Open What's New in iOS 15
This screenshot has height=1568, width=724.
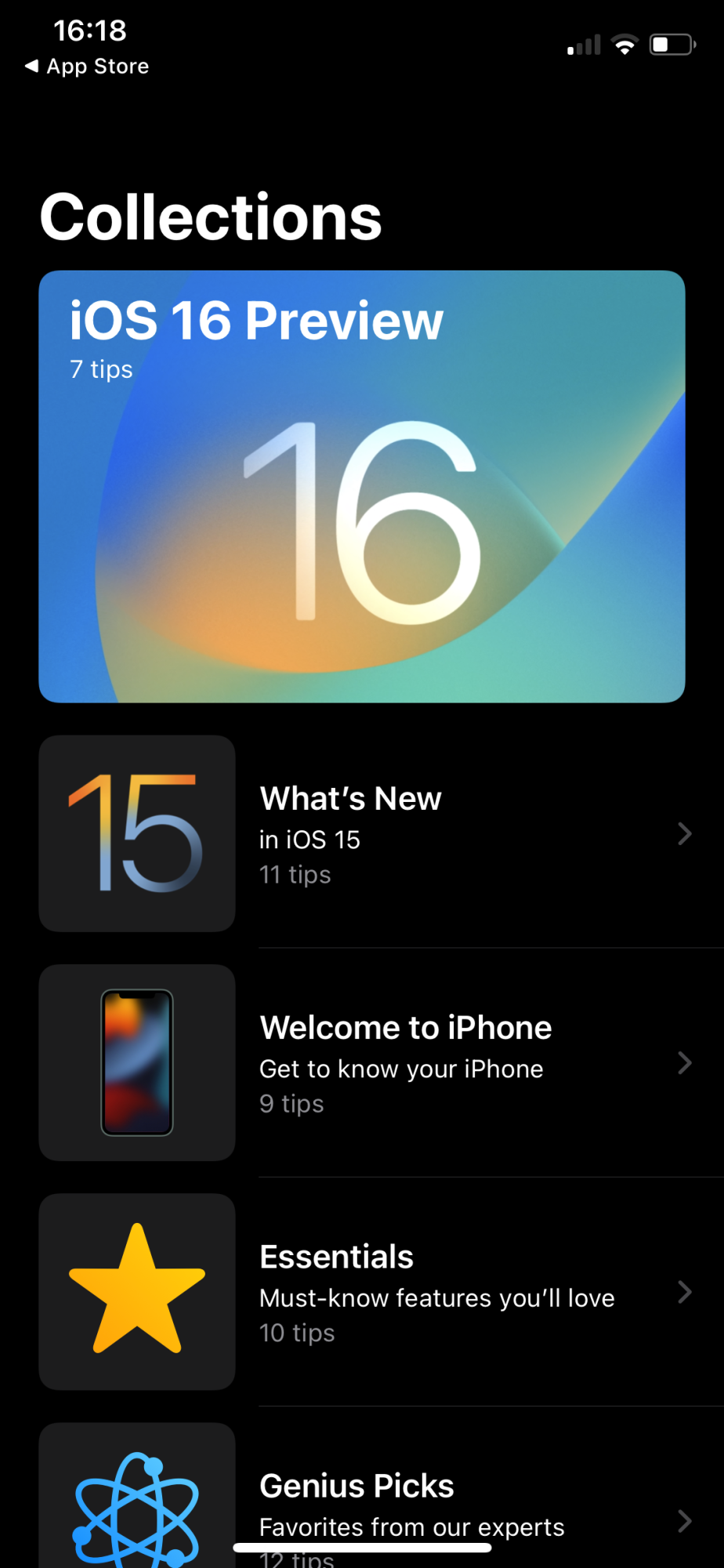pyautogui.click(x=382, y=833)
